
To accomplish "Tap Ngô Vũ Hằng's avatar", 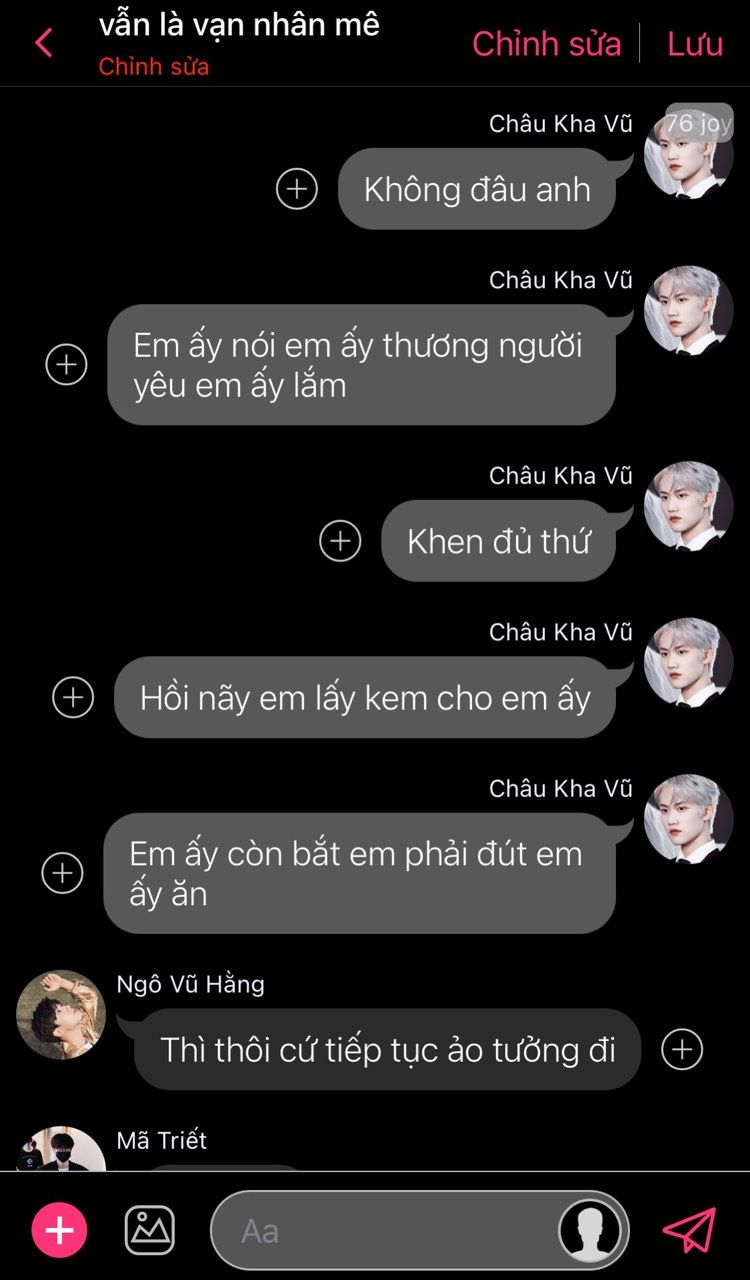I will [61, 1014].
